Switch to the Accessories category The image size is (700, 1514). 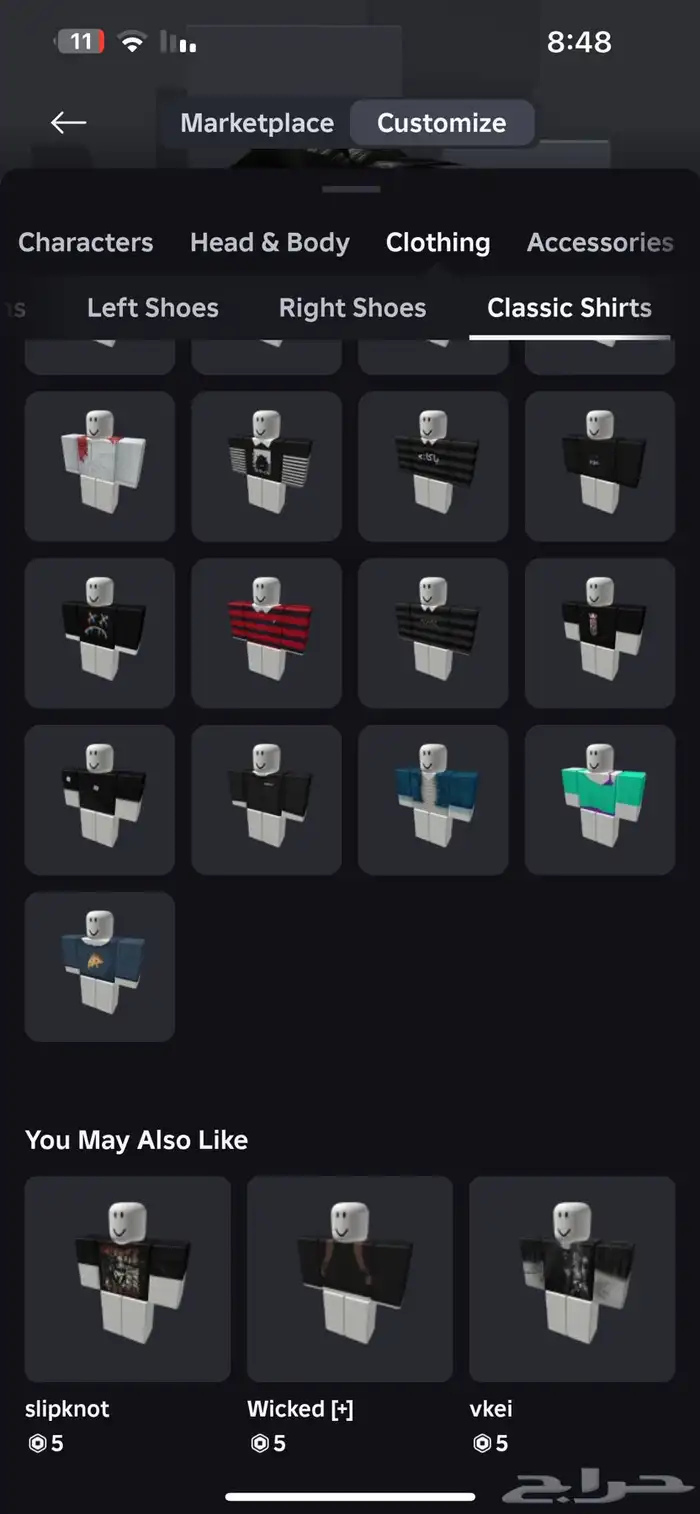[x=599, y=242]
